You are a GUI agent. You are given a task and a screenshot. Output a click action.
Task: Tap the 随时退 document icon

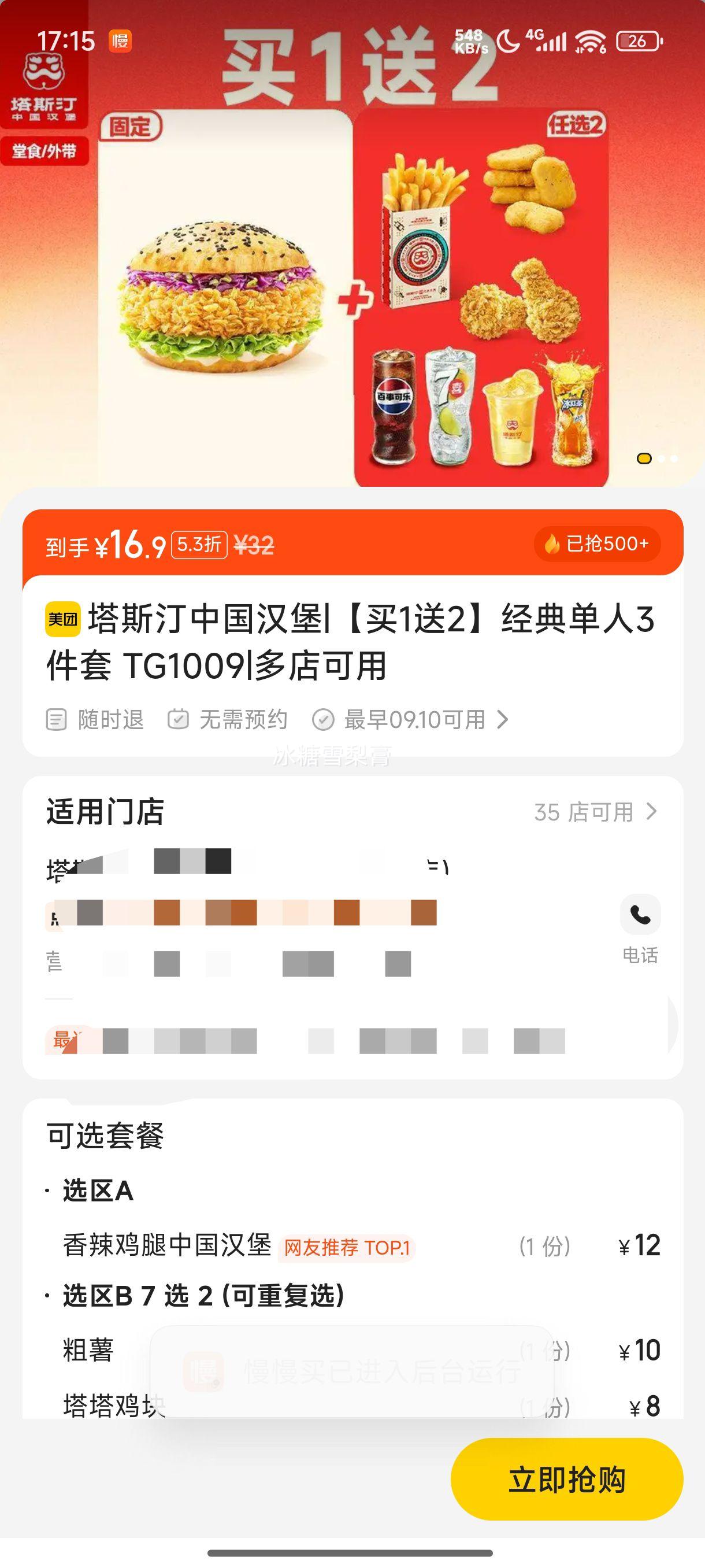pos(57,719)
